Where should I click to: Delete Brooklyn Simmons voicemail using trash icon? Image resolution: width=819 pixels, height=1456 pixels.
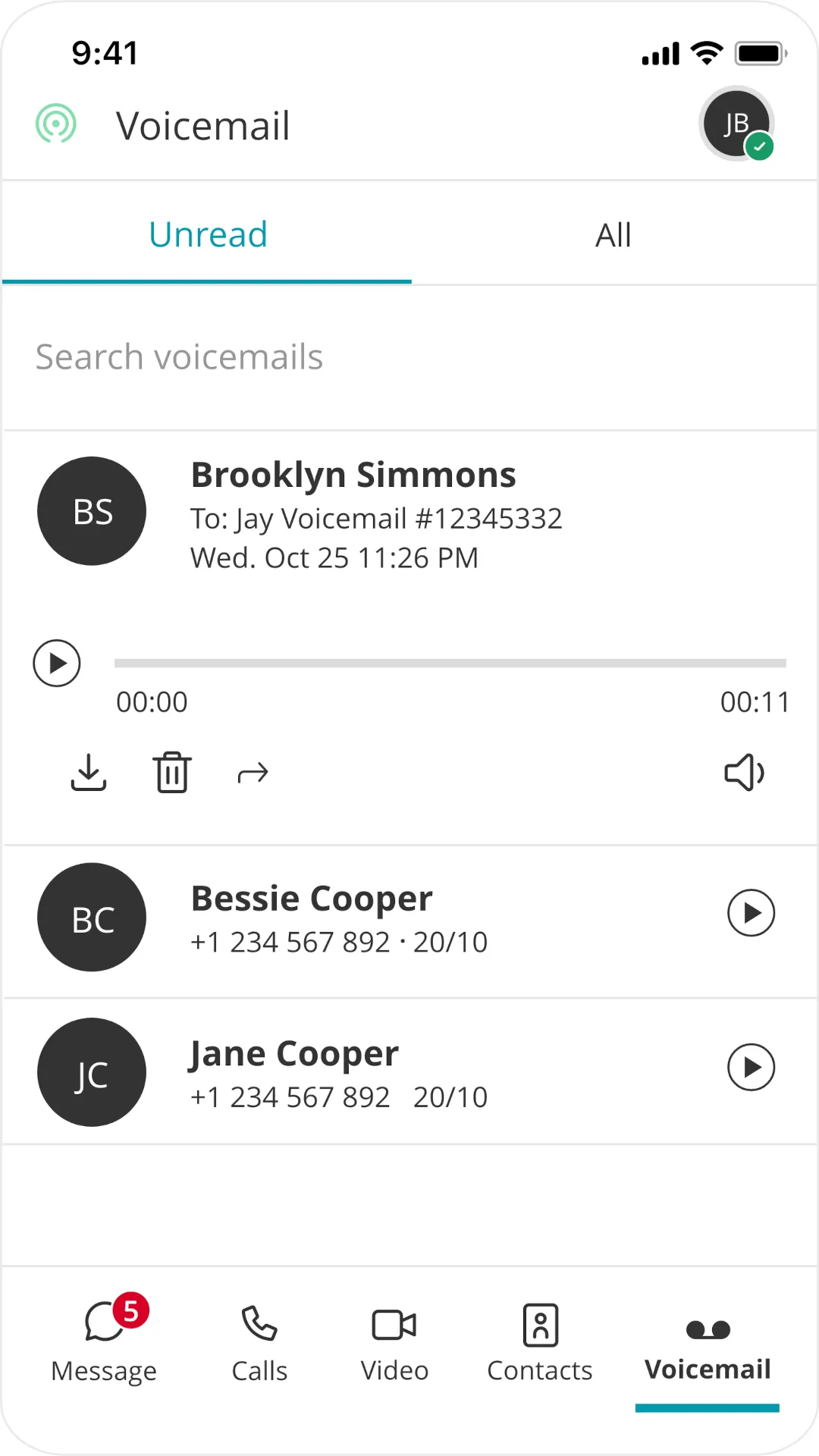(171, 773)
